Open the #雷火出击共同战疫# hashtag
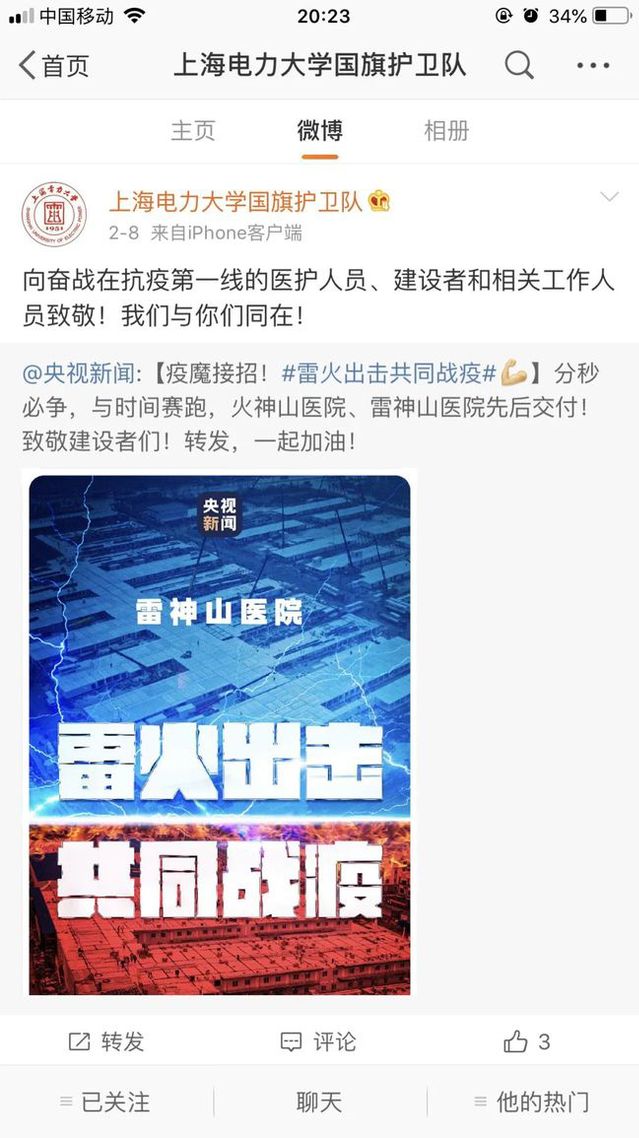Viewport: 639px width, 1138px height. [390, 374]
